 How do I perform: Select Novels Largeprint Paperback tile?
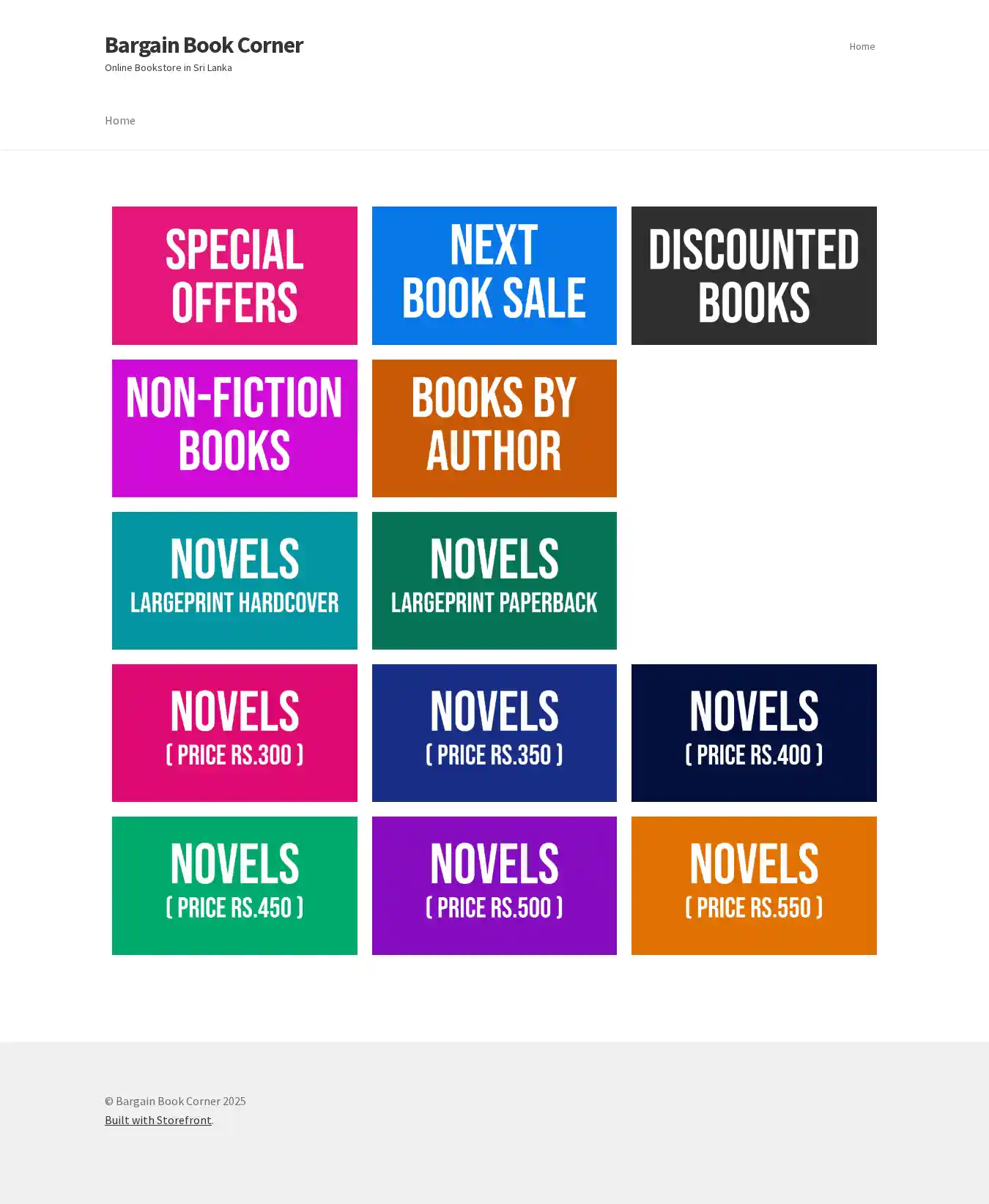point(494,580)
